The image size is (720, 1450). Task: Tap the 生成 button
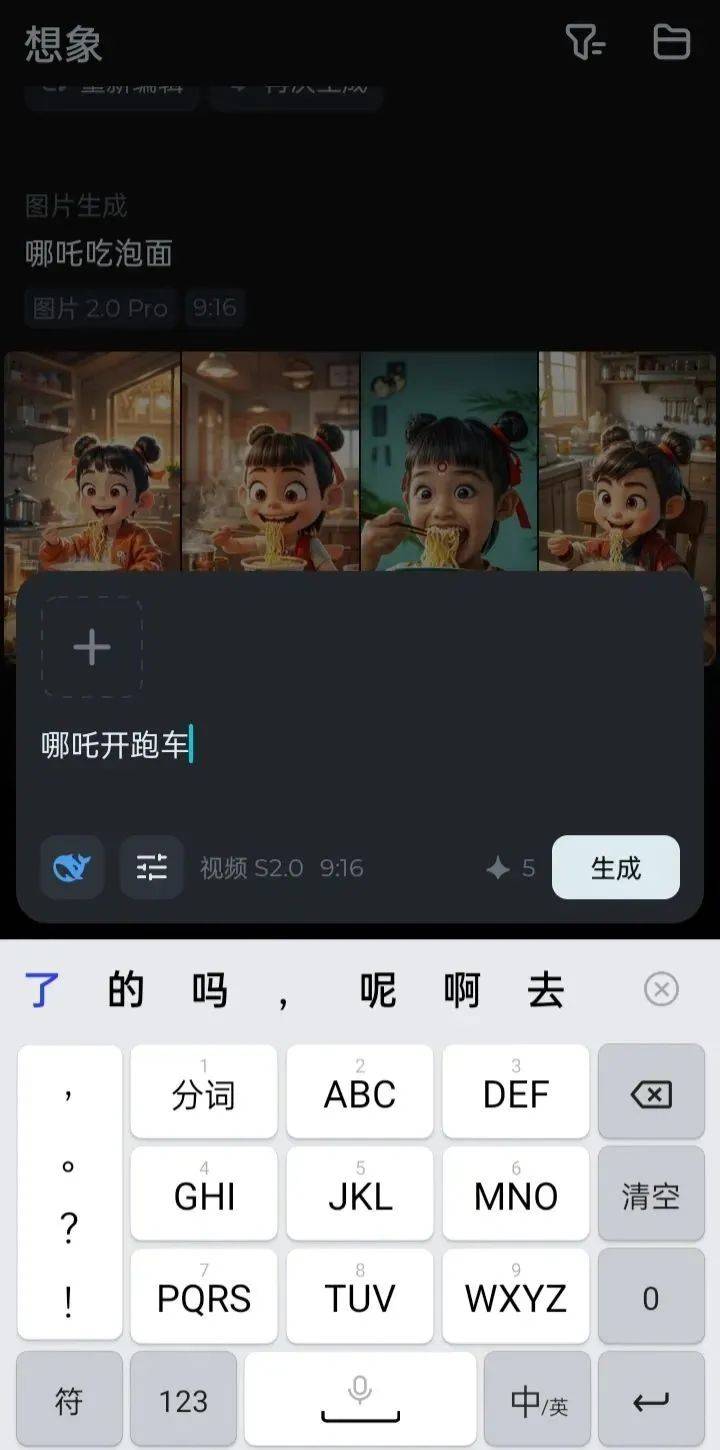[x=615, y=867]
